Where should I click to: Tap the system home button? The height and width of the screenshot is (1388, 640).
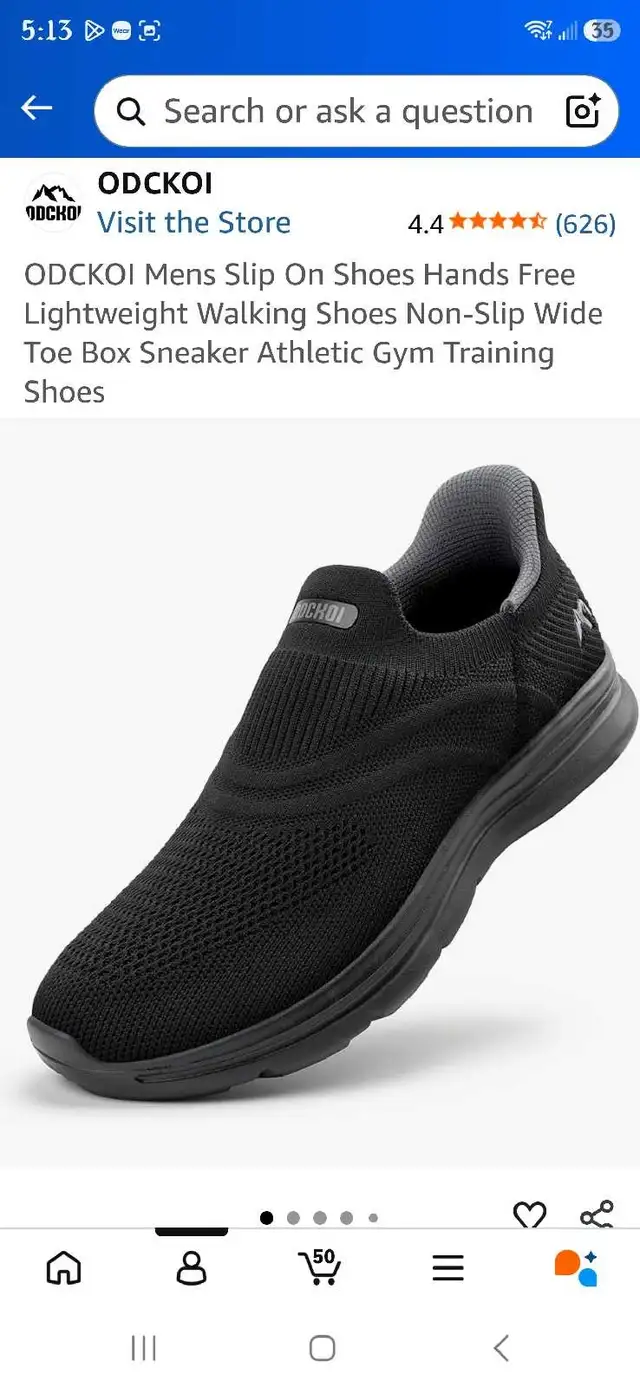pyautogui.click(x=322, y=1348)
